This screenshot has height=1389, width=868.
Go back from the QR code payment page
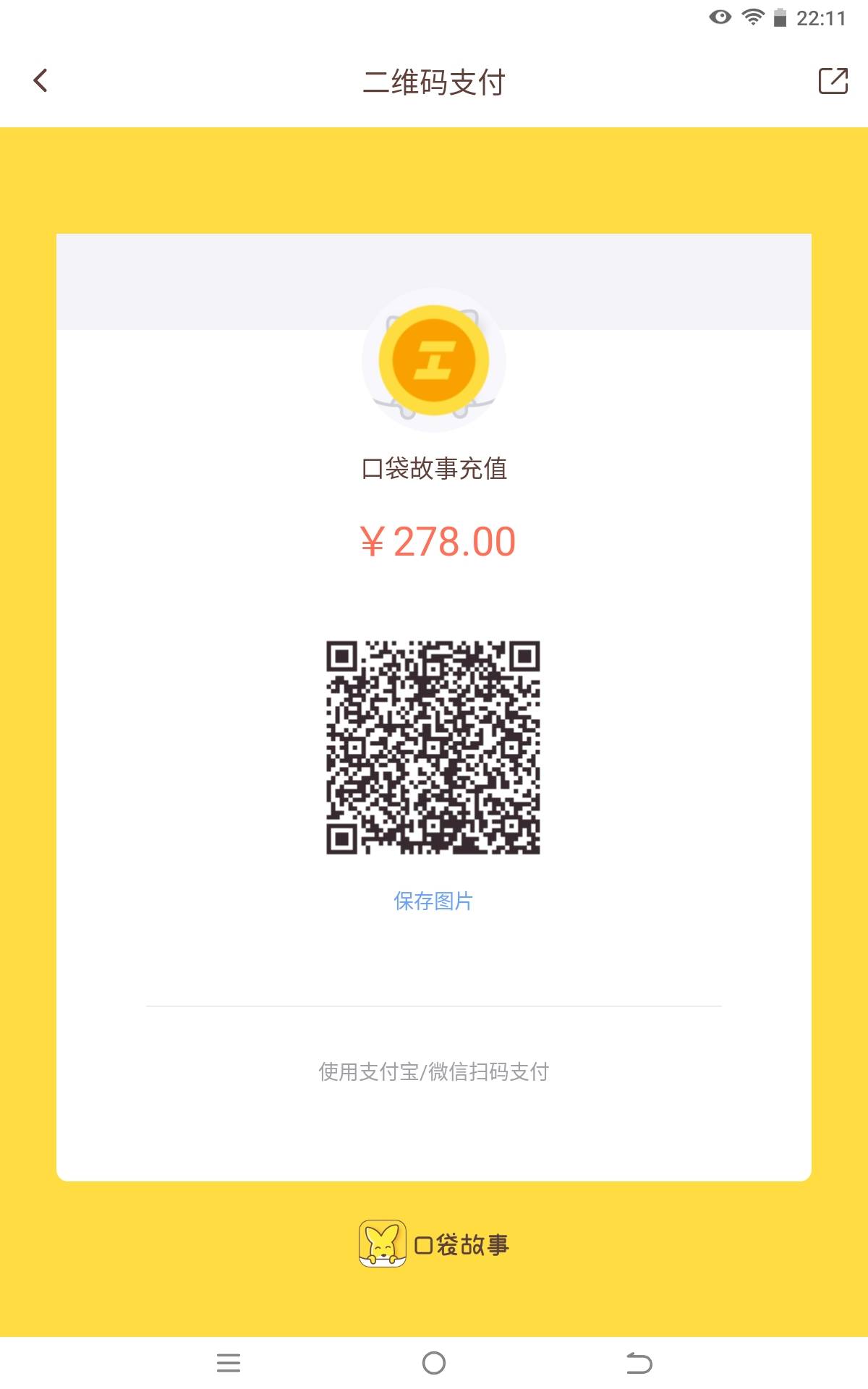(41, 80)
